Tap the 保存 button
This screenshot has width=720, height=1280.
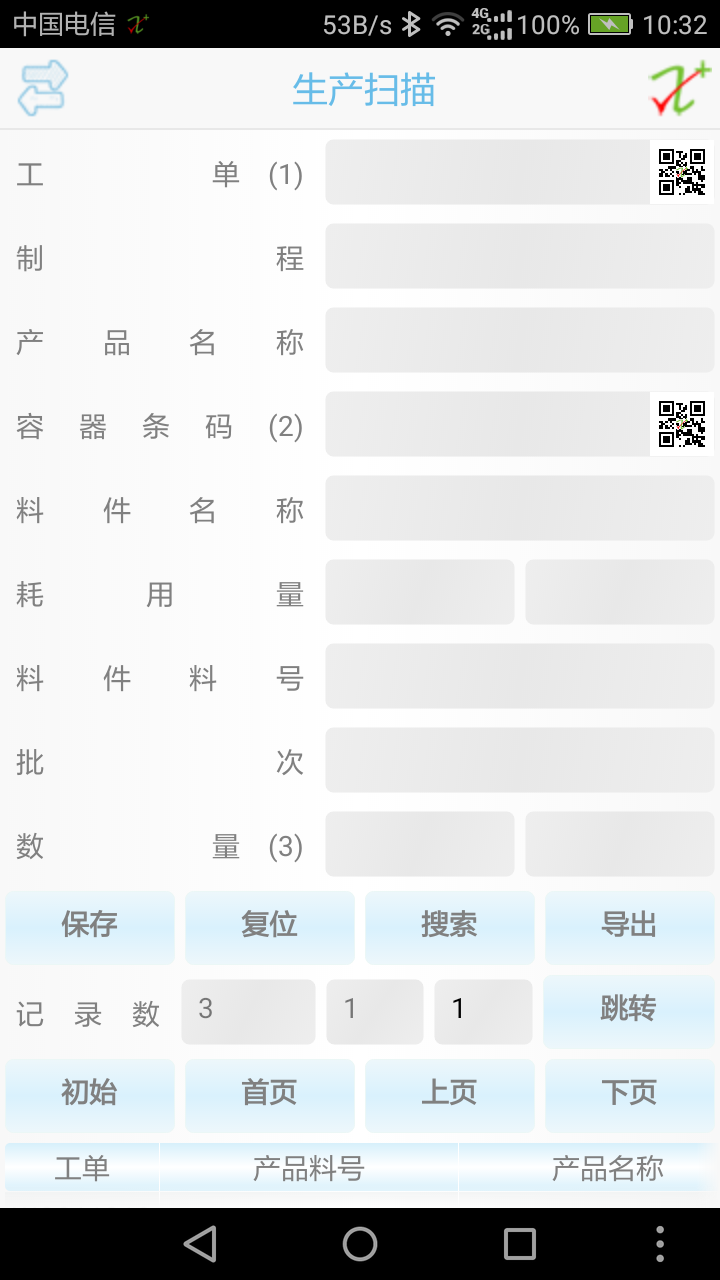(90, 927)
